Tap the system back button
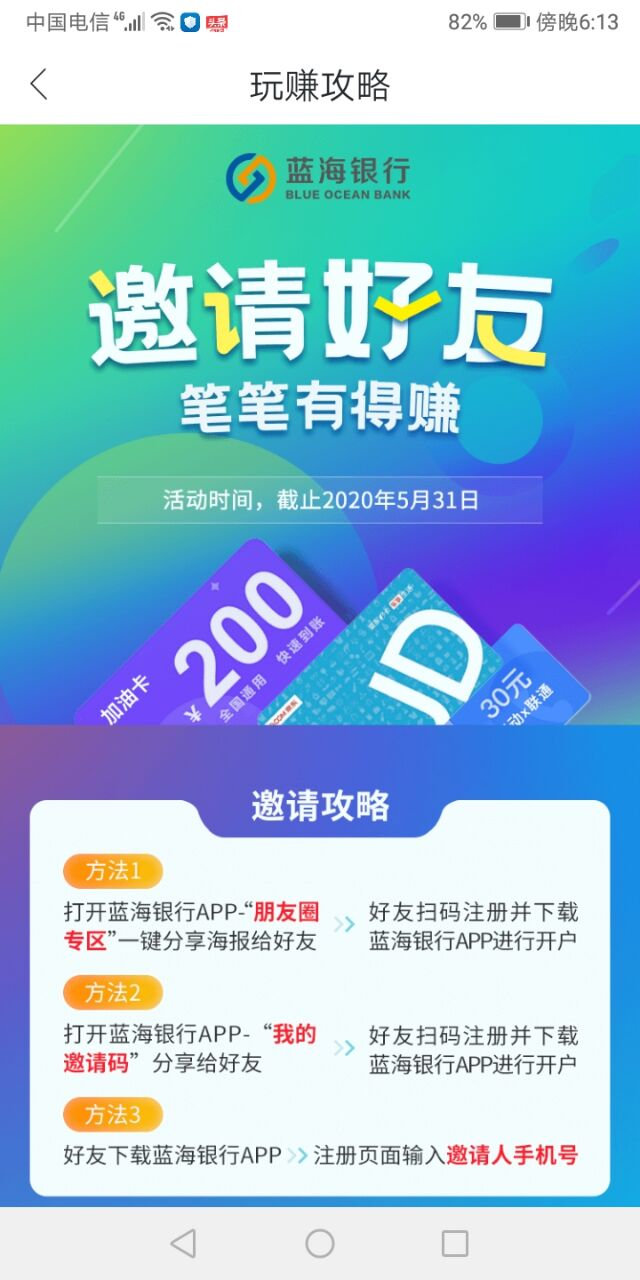 [183, 1243]
